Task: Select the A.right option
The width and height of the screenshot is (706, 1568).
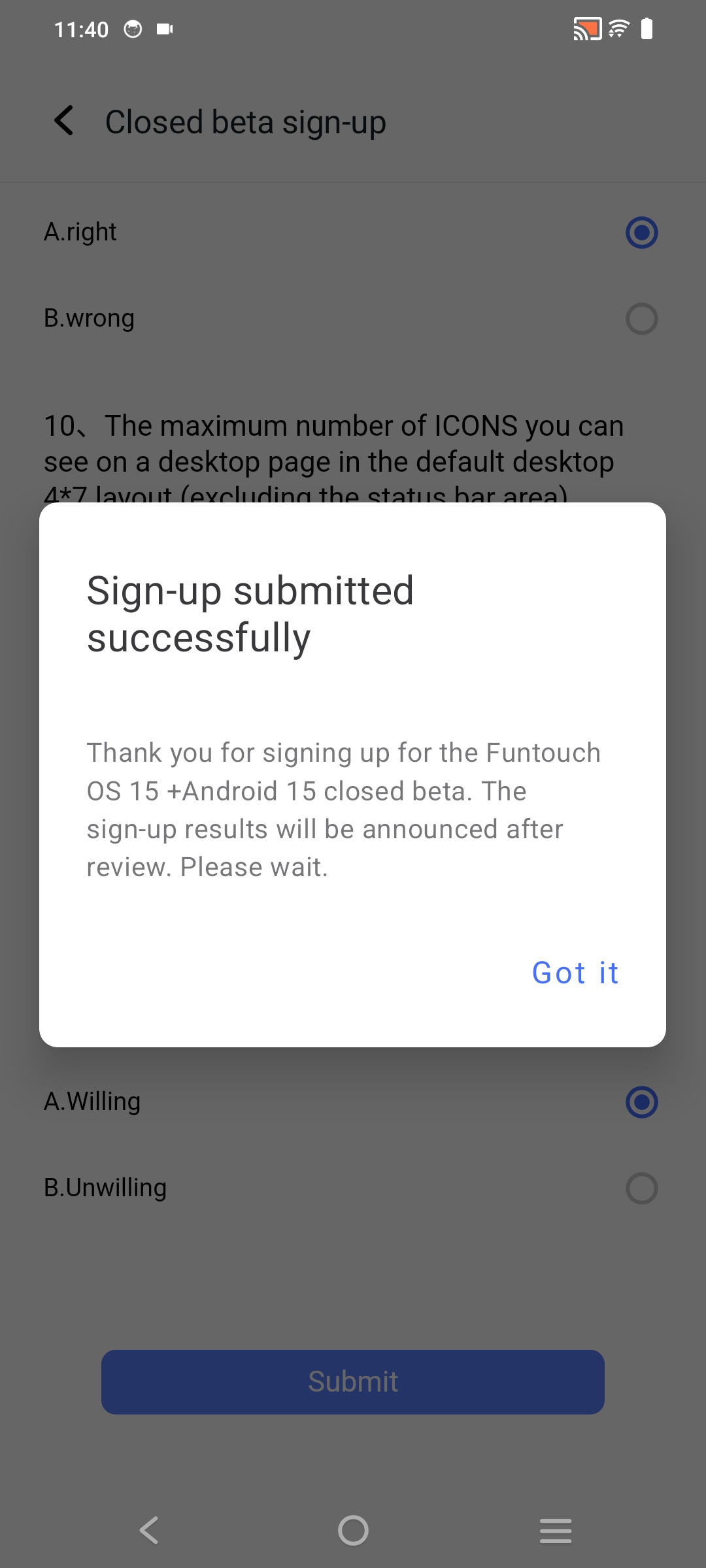Action: point(641,233)
